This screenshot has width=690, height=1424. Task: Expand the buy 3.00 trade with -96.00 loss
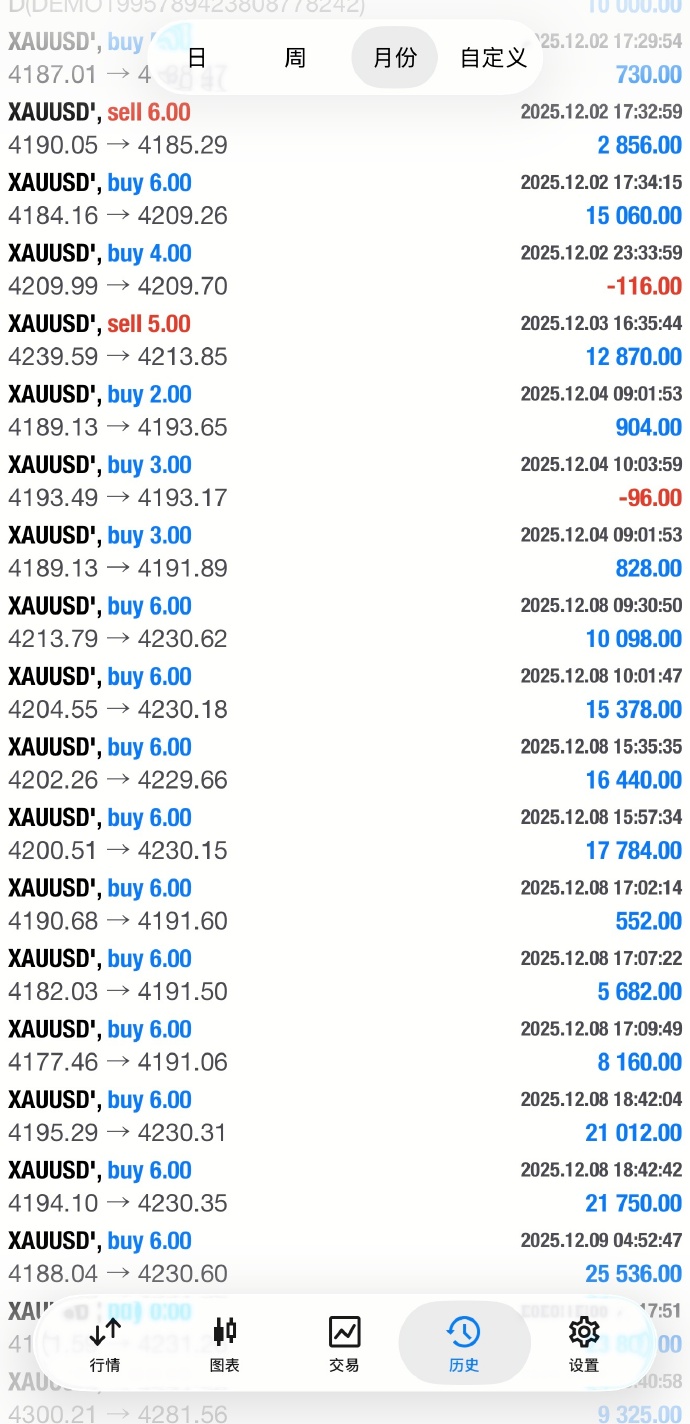(x=345, y=481)
